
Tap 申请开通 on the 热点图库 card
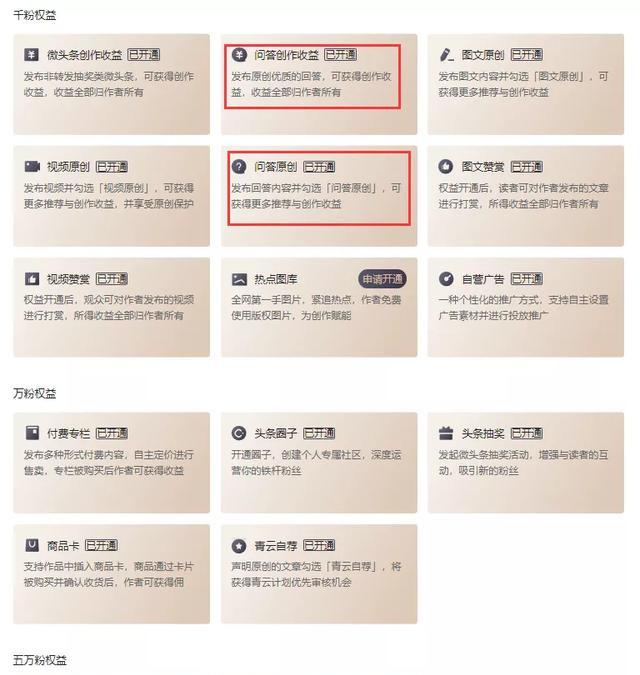click(382, 278)
